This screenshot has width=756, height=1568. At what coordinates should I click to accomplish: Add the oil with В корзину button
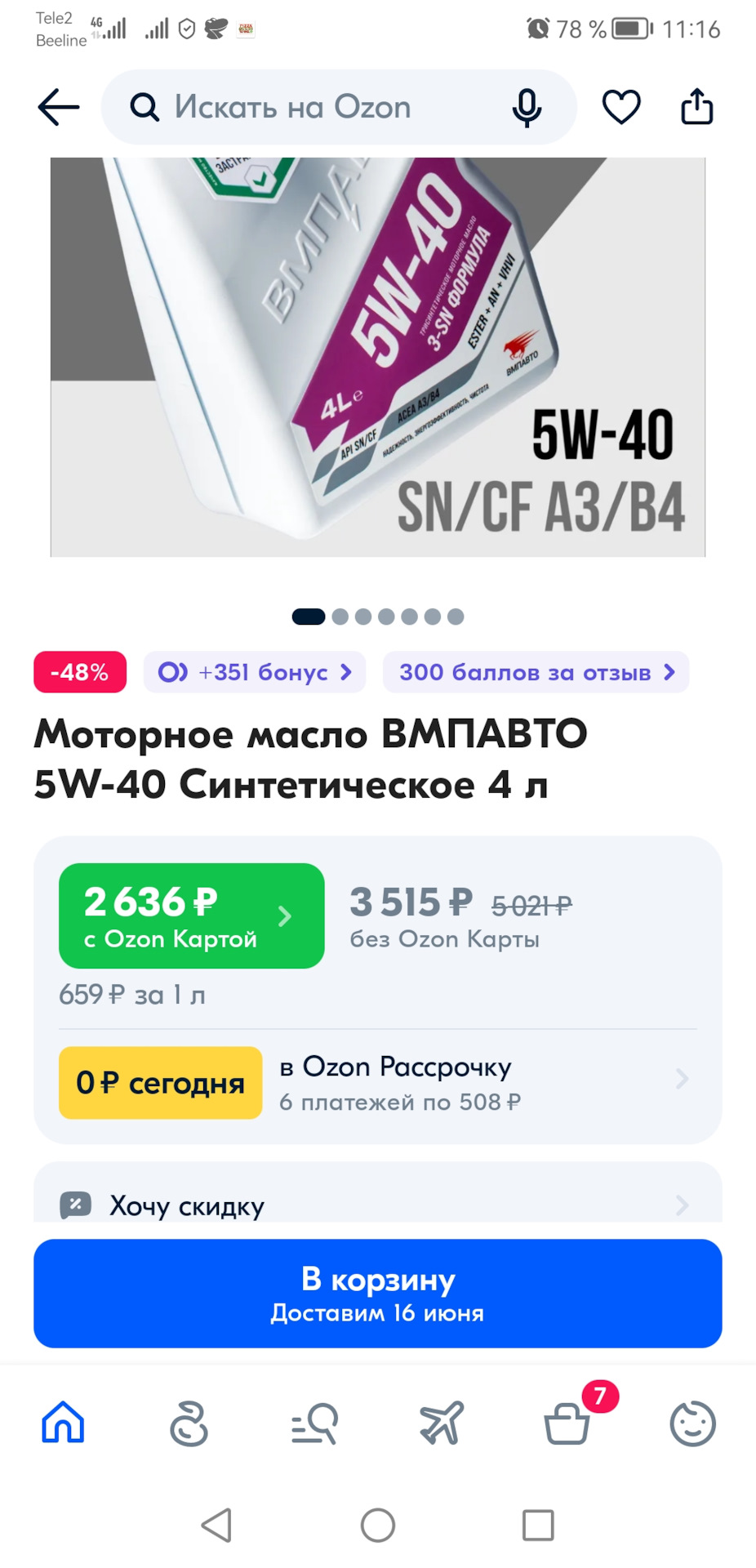coord(378,1294)
